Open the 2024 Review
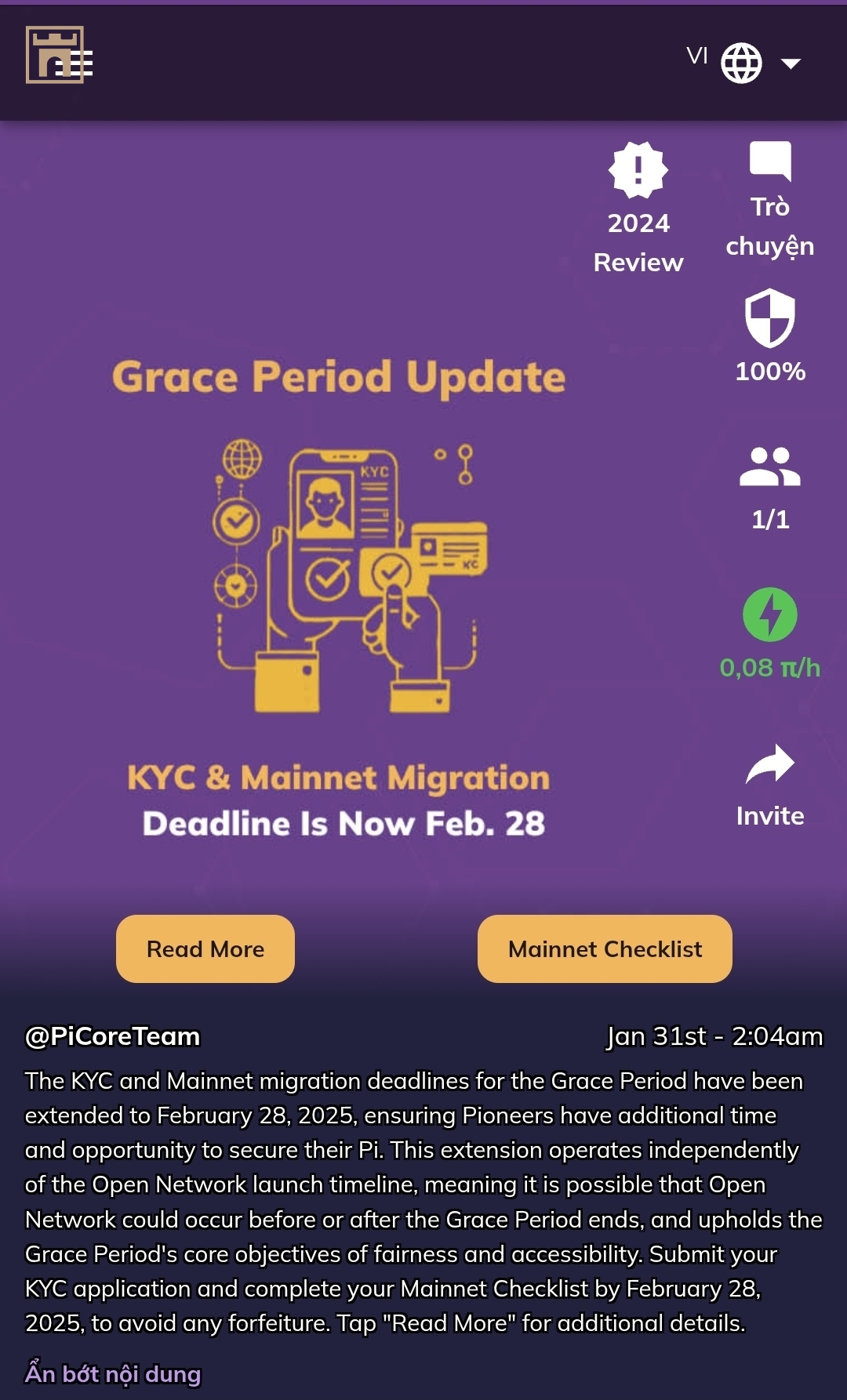Image resolution: width=847 pixels, height=1400 pixels. (x=638, y=207)
